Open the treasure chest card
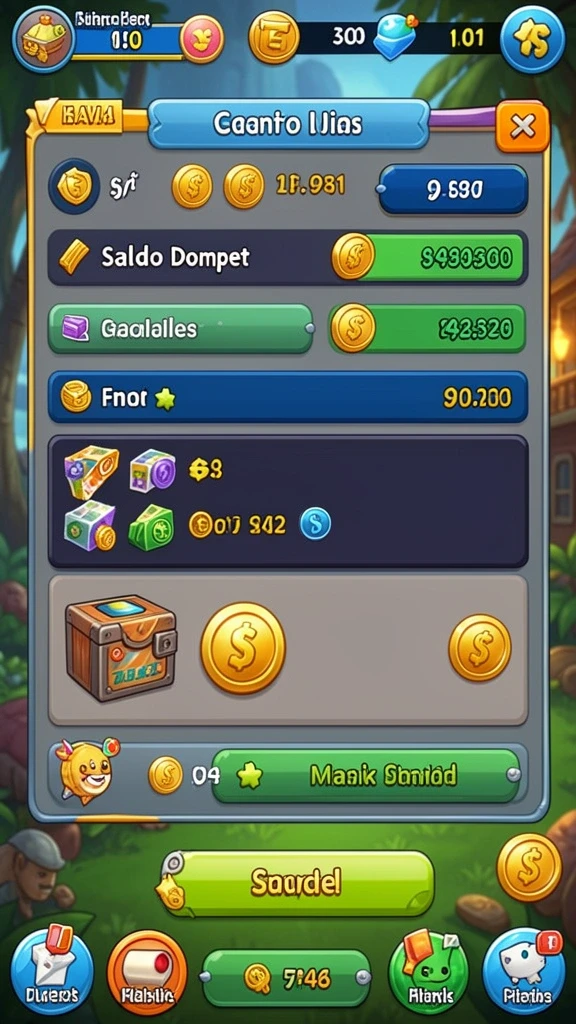The width and height of the screenshot is (576, 1024). [288, 650]
